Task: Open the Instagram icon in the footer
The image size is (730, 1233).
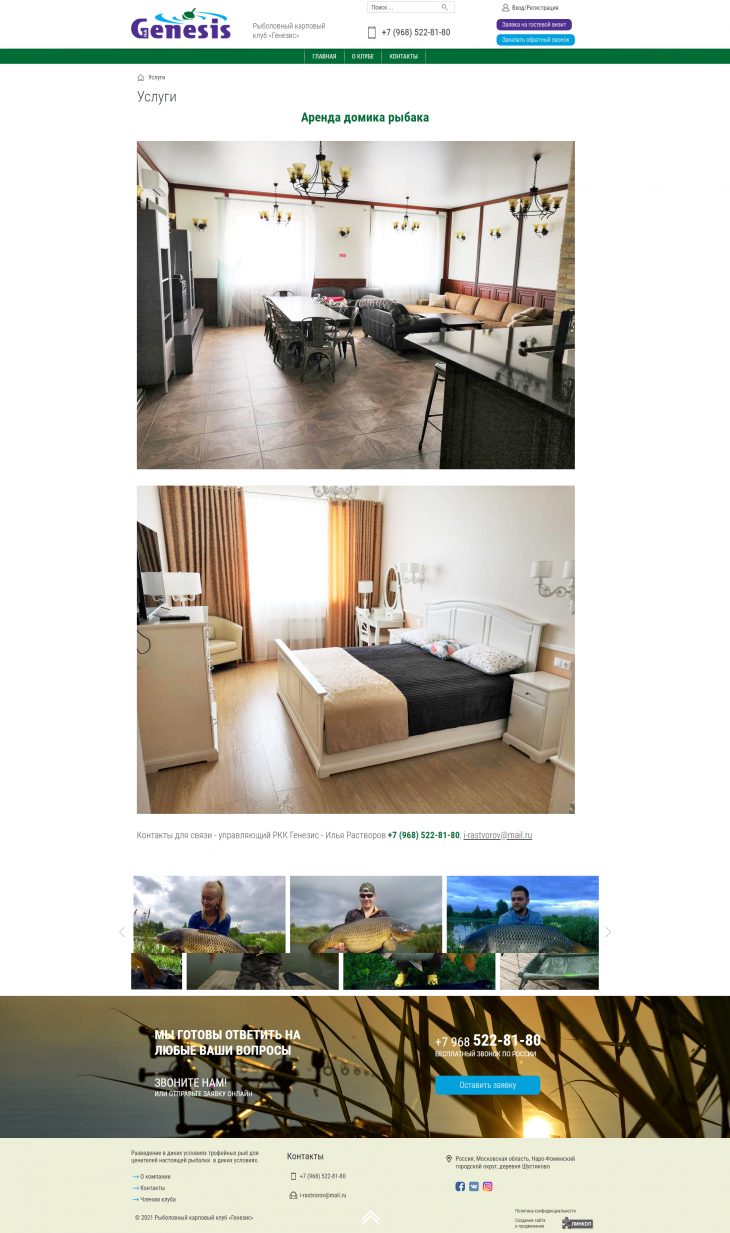Action: (488, 1186)
